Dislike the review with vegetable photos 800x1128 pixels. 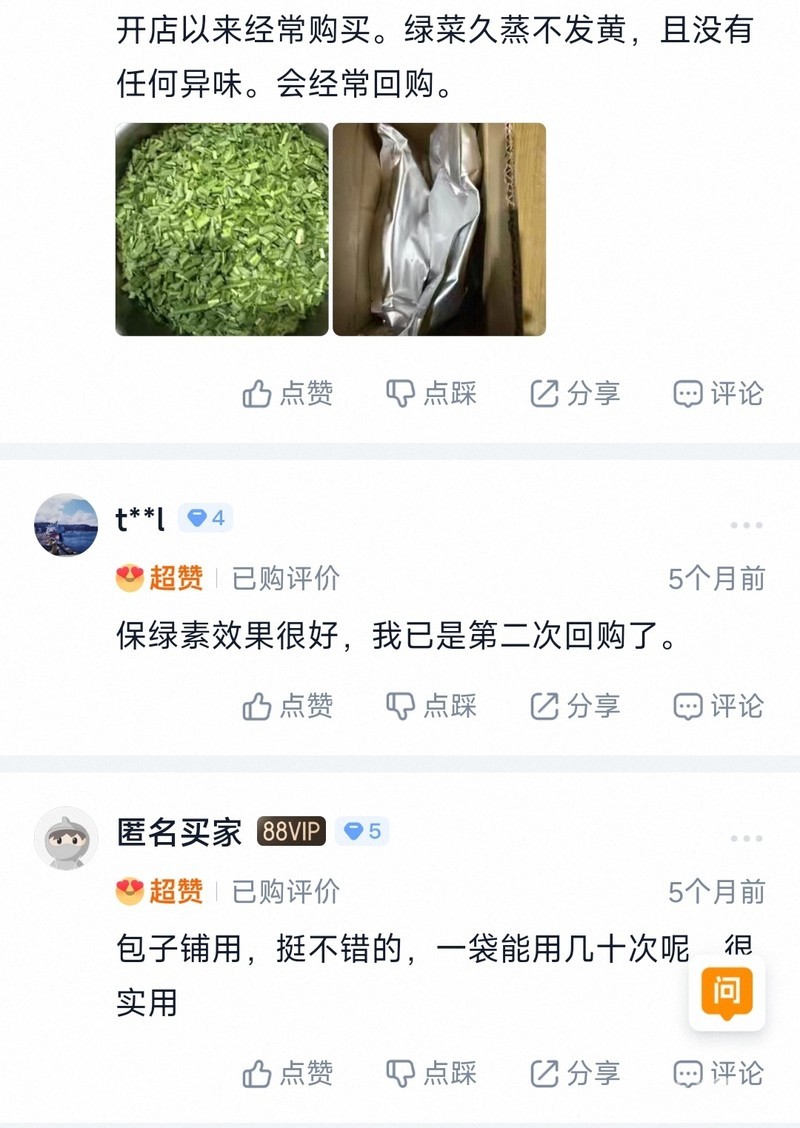(432, 394)
